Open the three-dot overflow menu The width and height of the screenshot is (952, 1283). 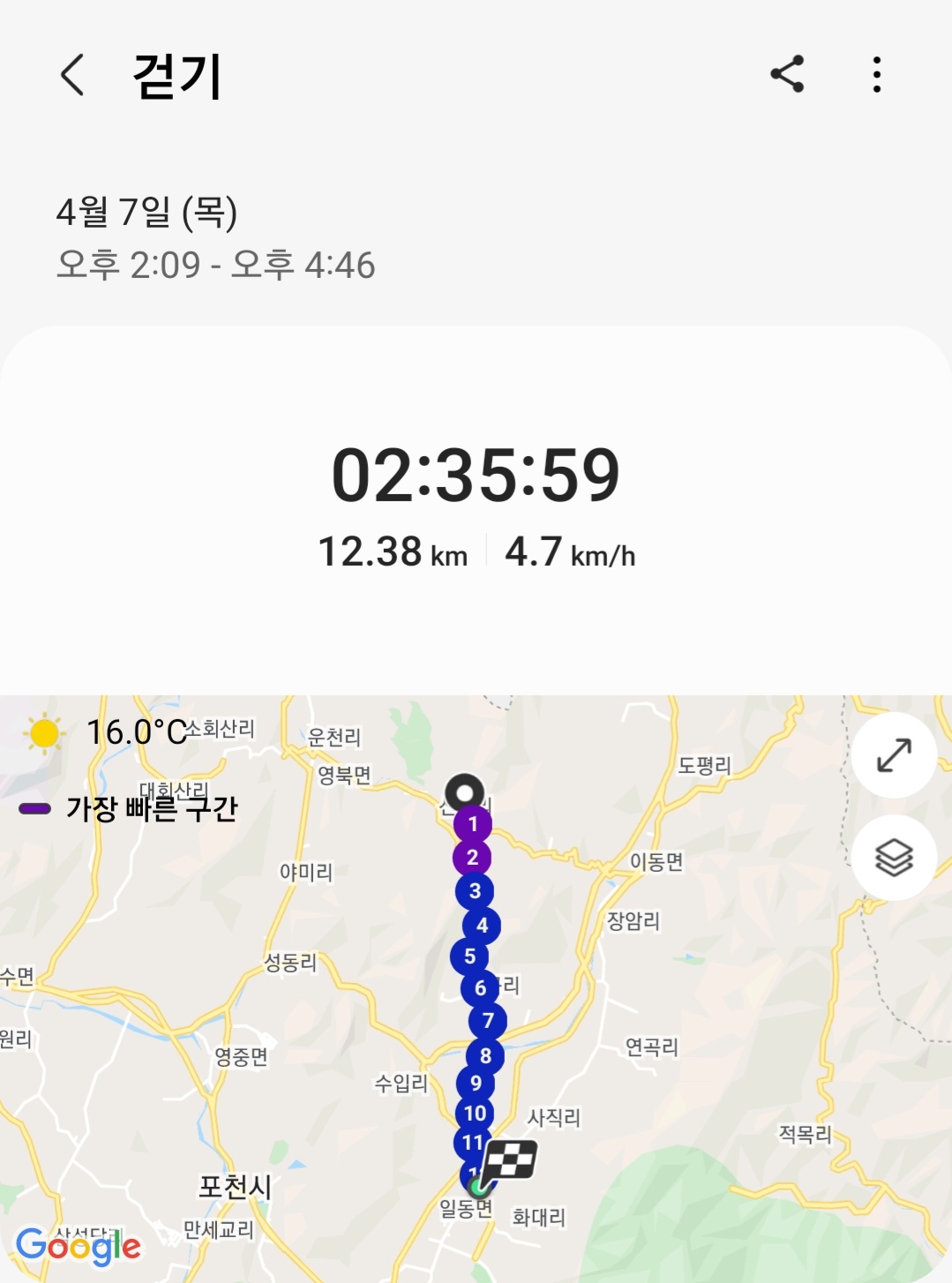pyautogui.click(x=876, y=75)
